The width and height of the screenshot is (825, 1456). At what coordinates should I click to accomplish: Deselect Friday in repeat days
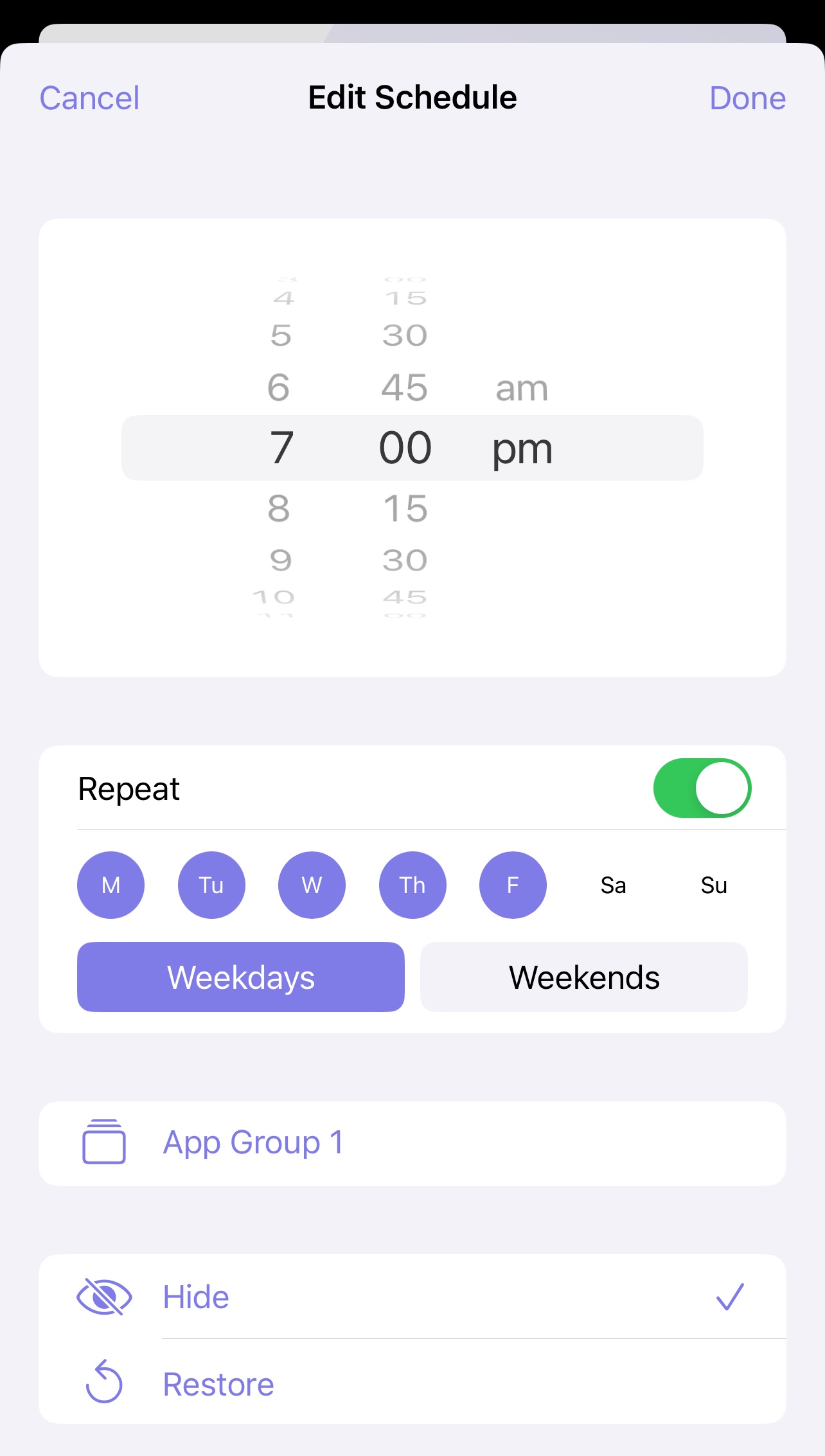click(x=513, y=885)
